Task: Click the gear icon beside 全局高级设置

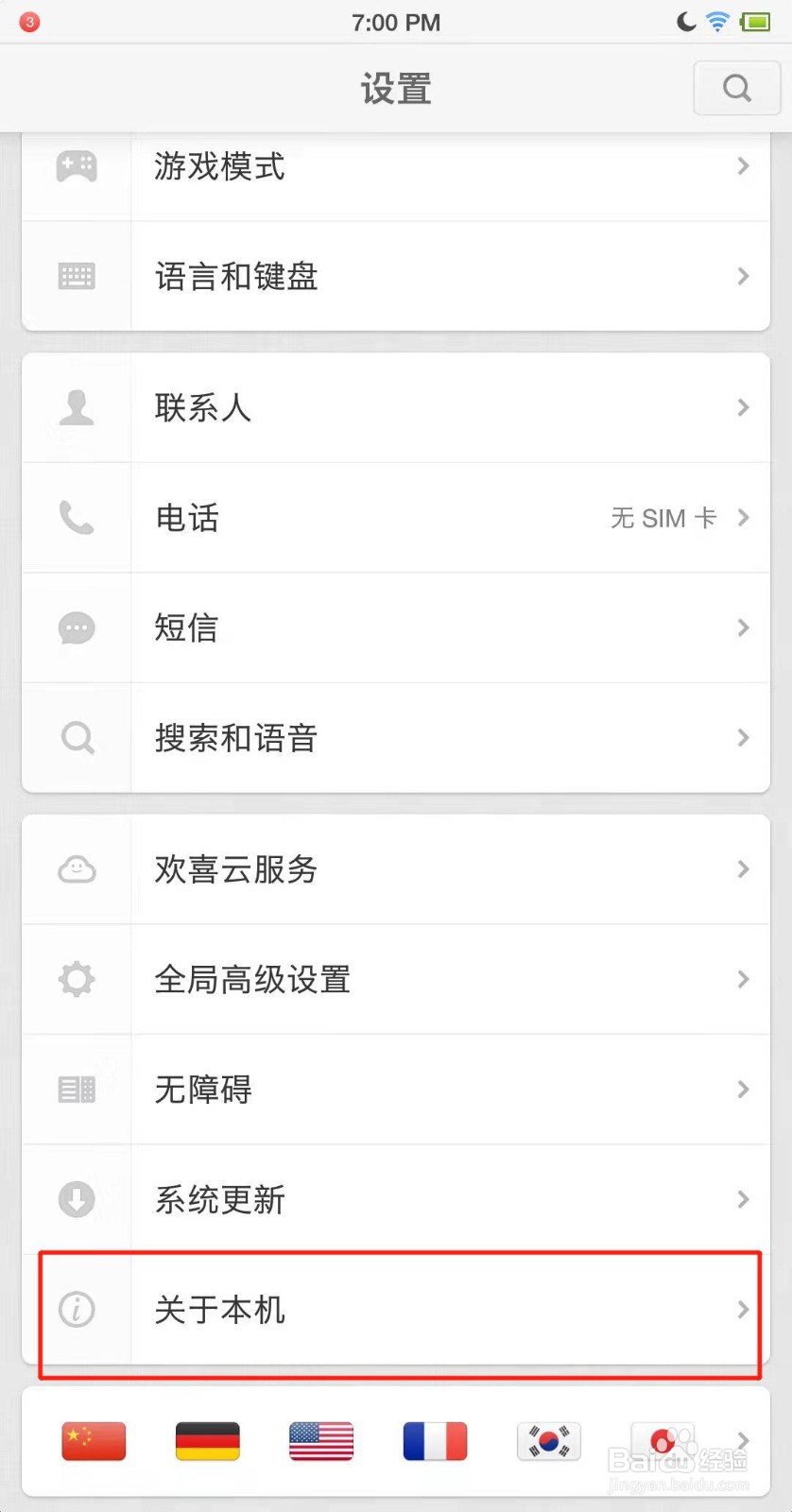Action: [x=77, y=980]
